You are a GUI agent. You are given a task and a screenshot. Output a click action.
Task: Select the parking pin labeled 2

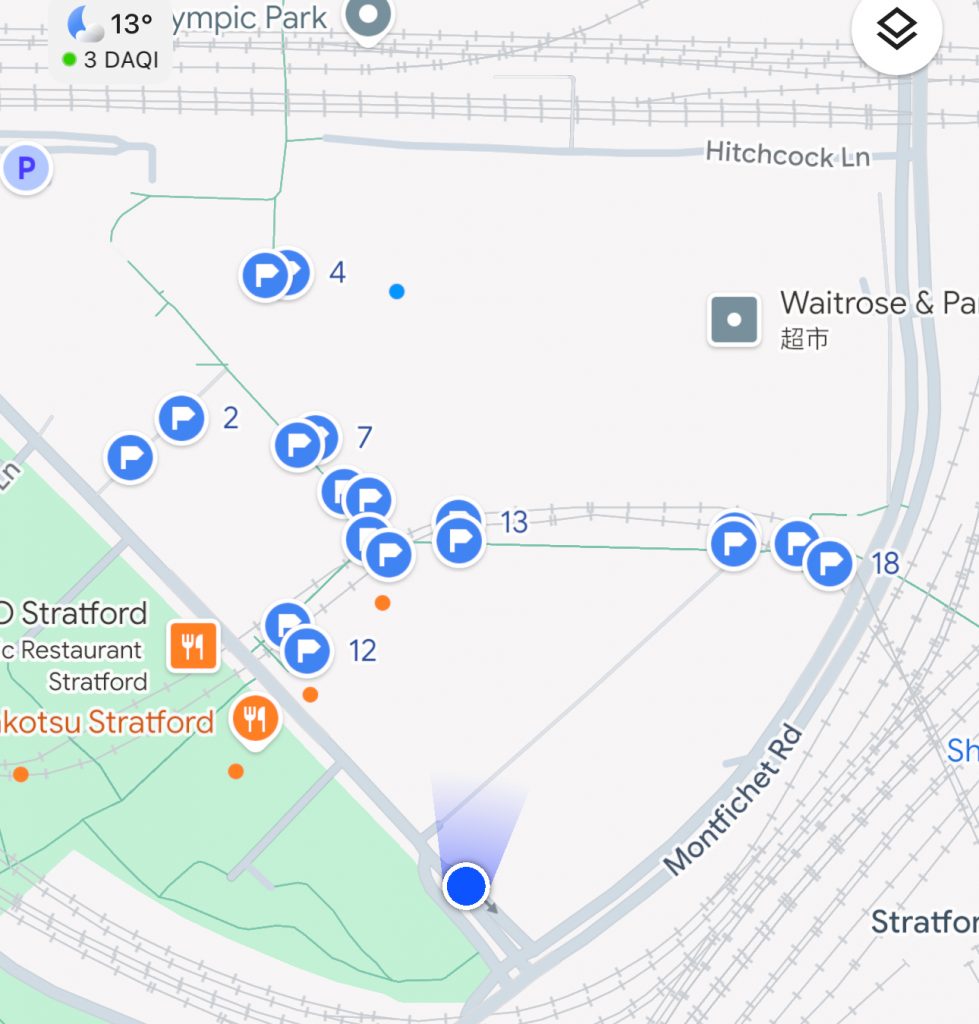click(x=182, y=418)
